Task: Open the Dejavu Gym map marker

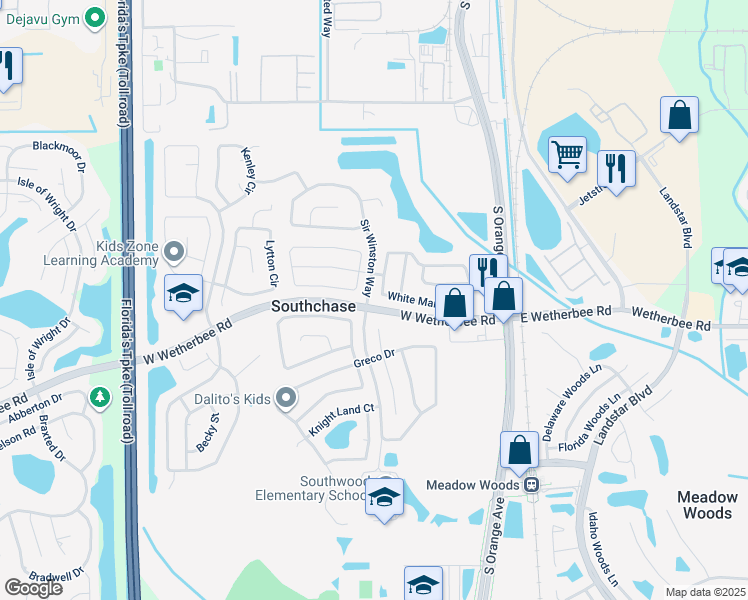Action: pos(96,17)
